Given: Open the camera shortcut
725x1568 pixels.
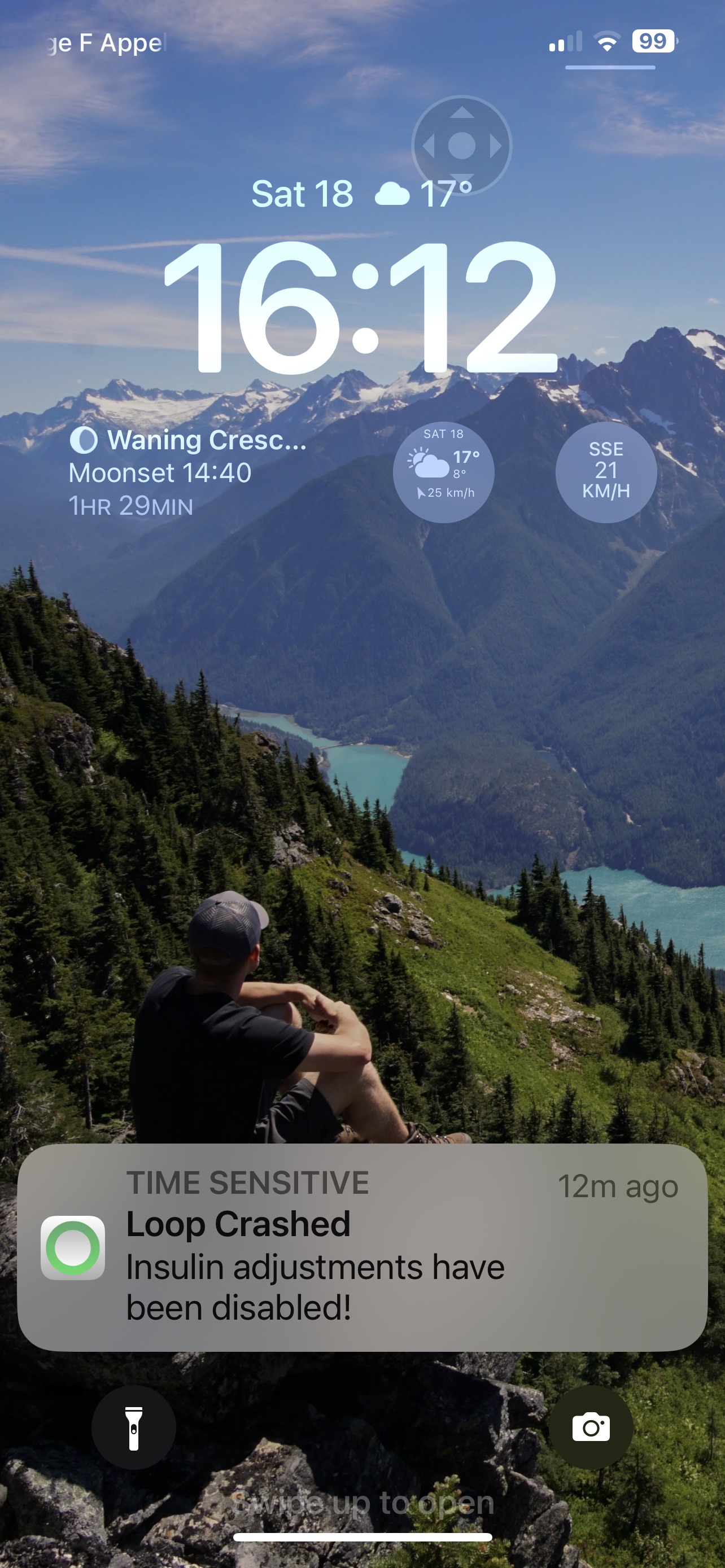Looking at the screenshot, I should pos(591,1427).
